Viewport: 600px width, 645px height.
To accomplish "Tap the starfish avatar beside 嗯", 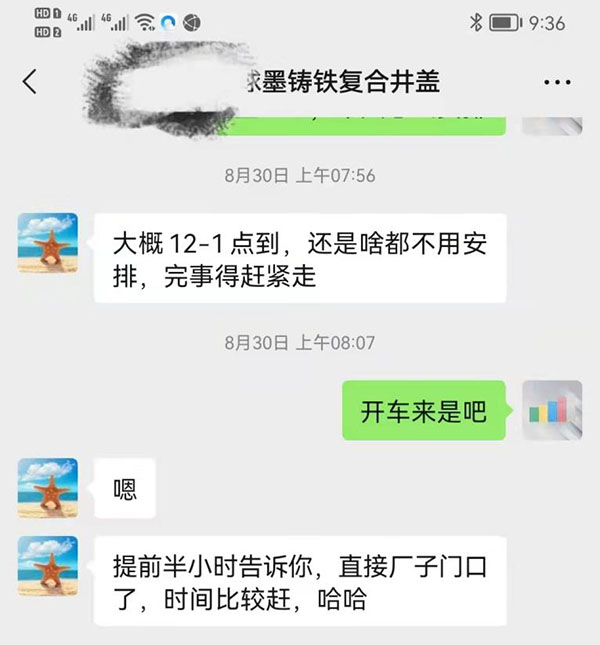I will [48, 488].
